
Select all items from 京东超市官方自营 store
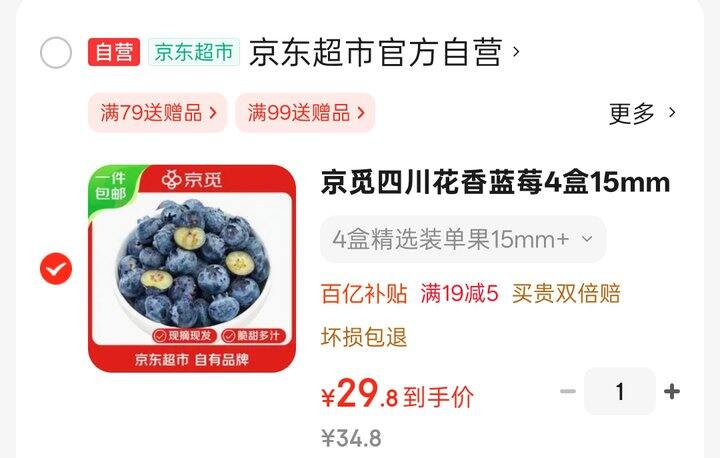click(56, 53)
